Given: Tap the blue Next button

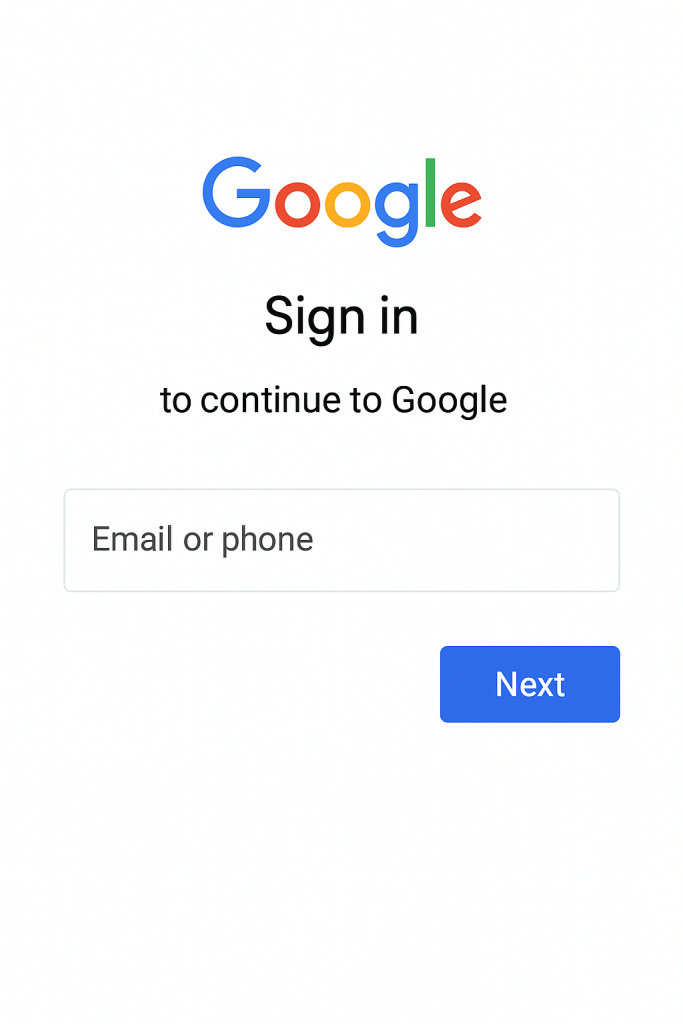Looking at the screenshot, I should [x=529, y=684].
